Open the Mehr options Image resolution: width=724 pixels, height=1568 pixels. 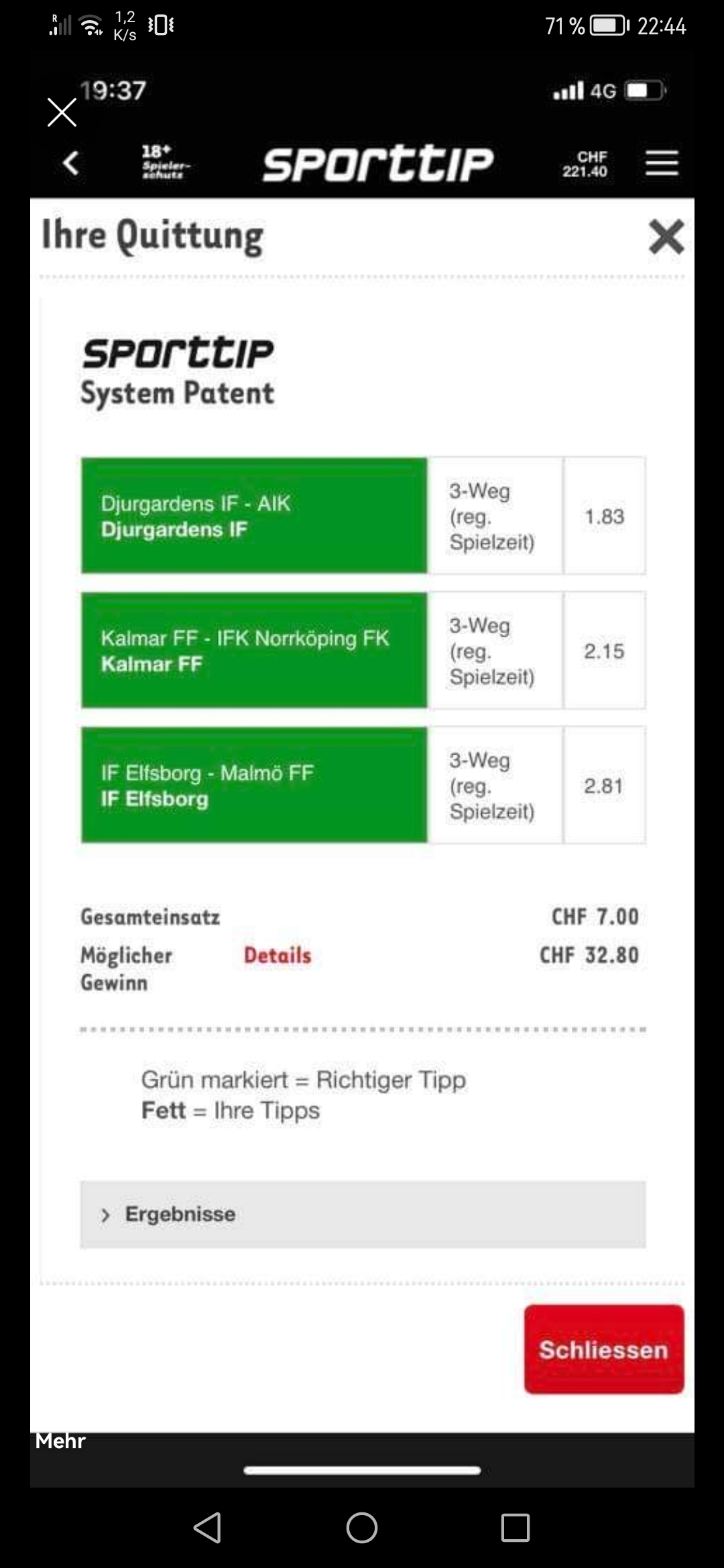pyautogui.click(x=60, y=1441)
